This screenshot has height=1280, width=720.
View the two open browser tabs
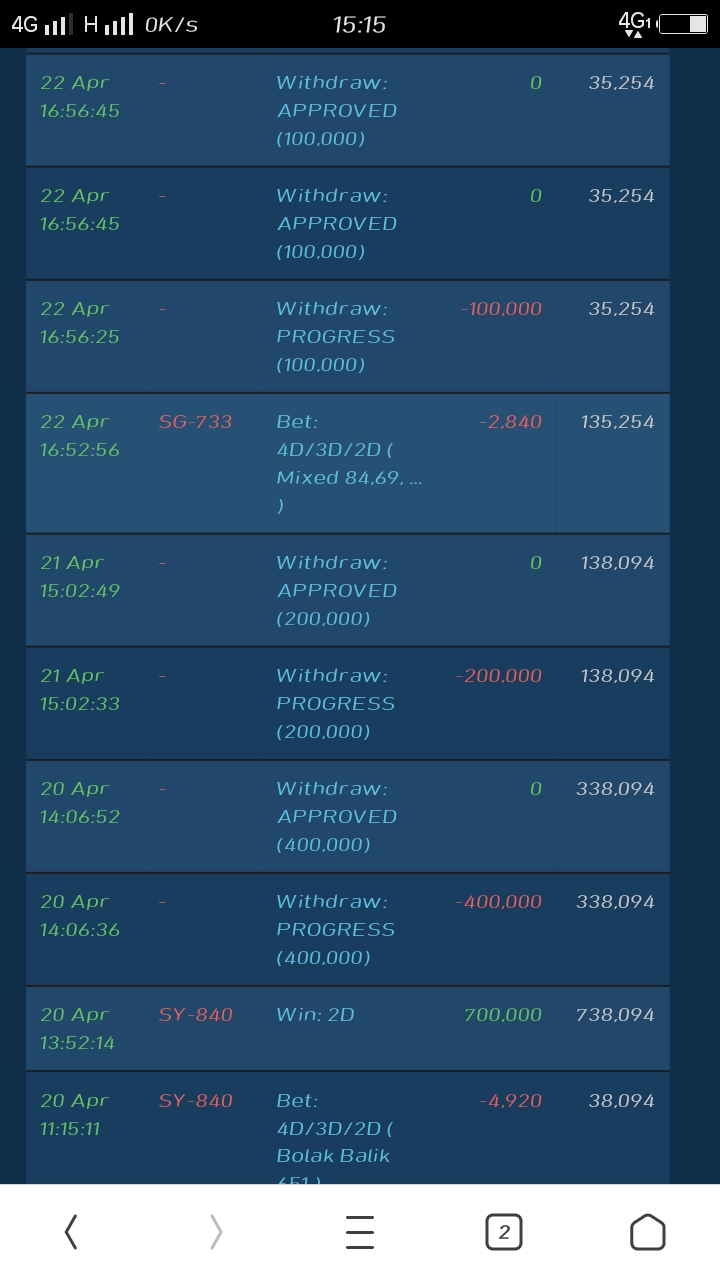coord(504,1232)
